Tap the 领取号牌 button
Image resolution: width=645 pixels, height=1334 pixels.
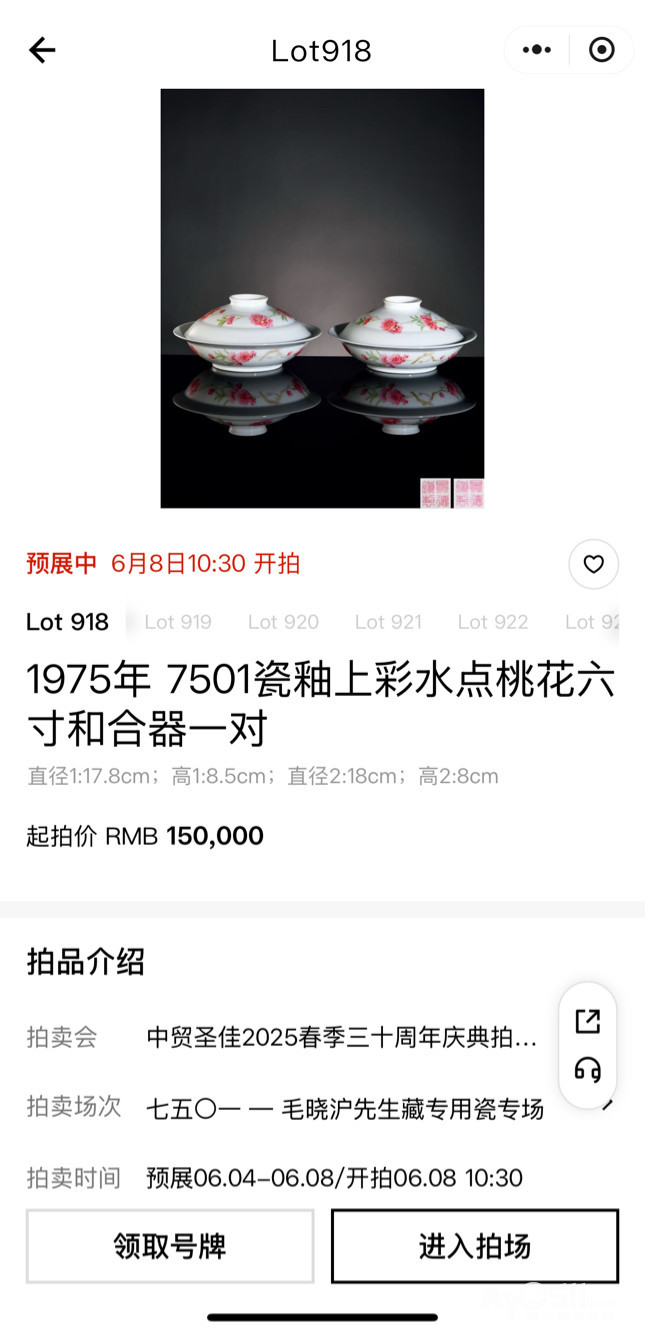click(170, 1246)
